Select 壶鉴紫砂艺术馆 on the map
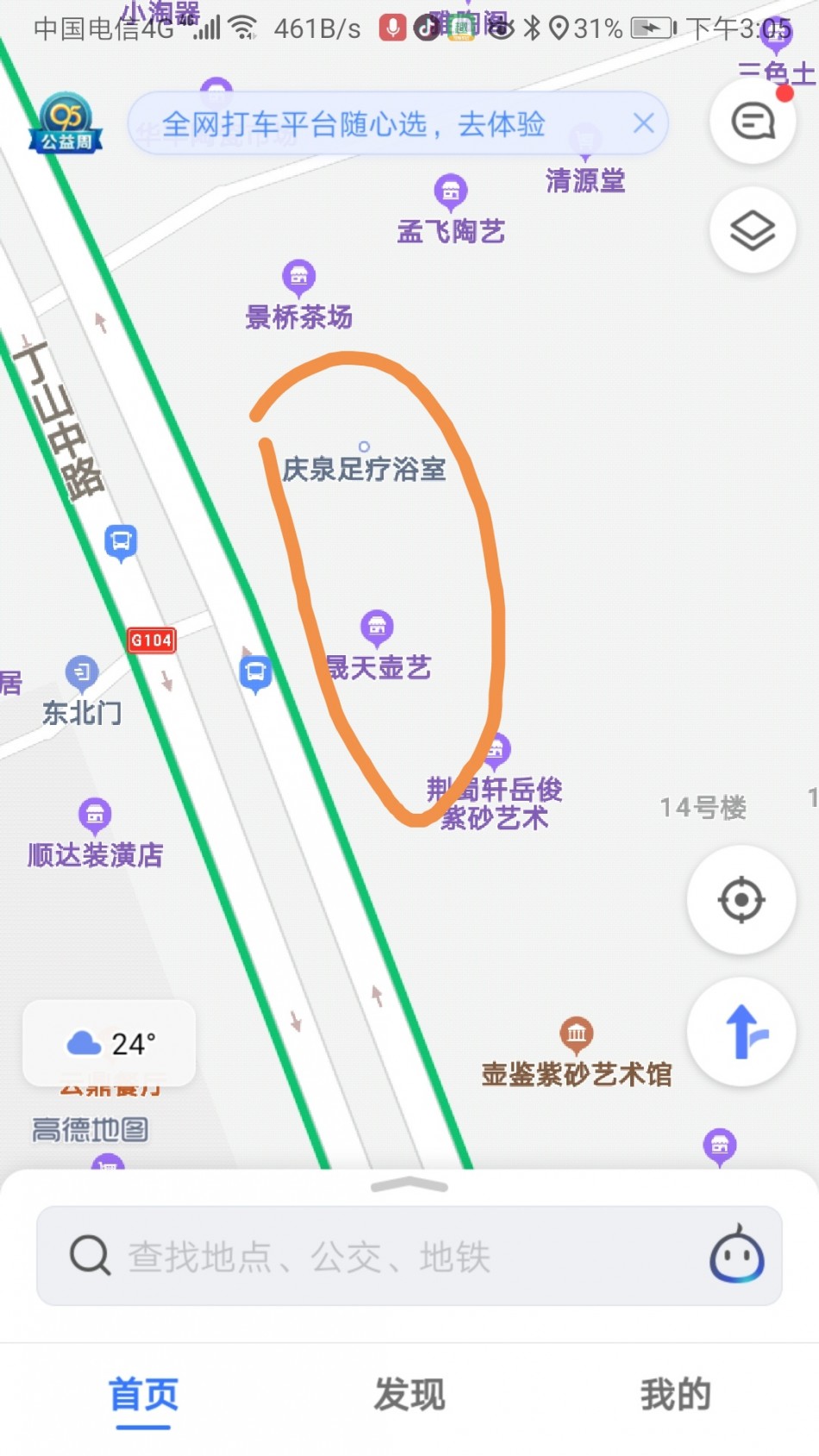This screenshot has width=819, height=1456. point(576,1034)
